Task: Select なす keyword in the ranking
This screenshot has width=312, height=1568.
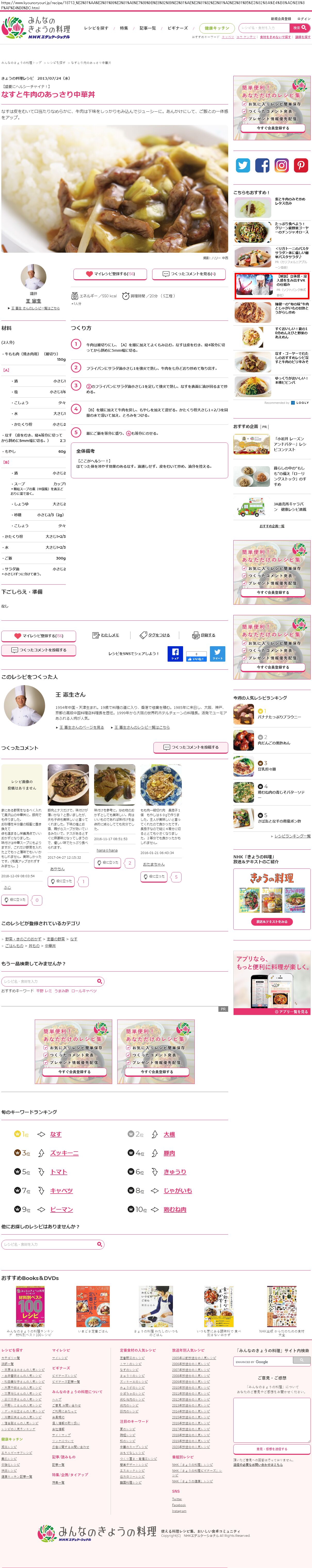Action: point(55,1134)
